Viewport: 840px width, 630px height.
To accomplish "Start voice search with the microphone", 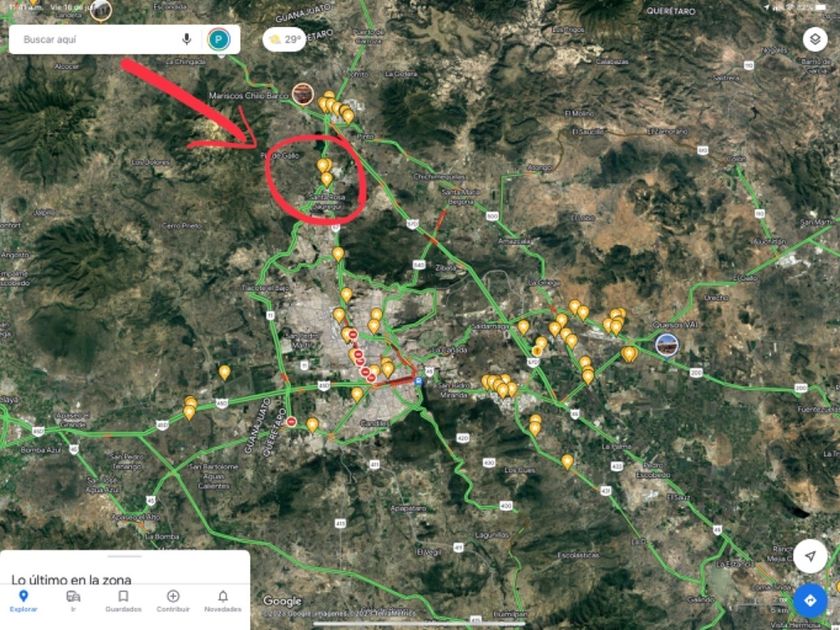I will pos(186,39).
